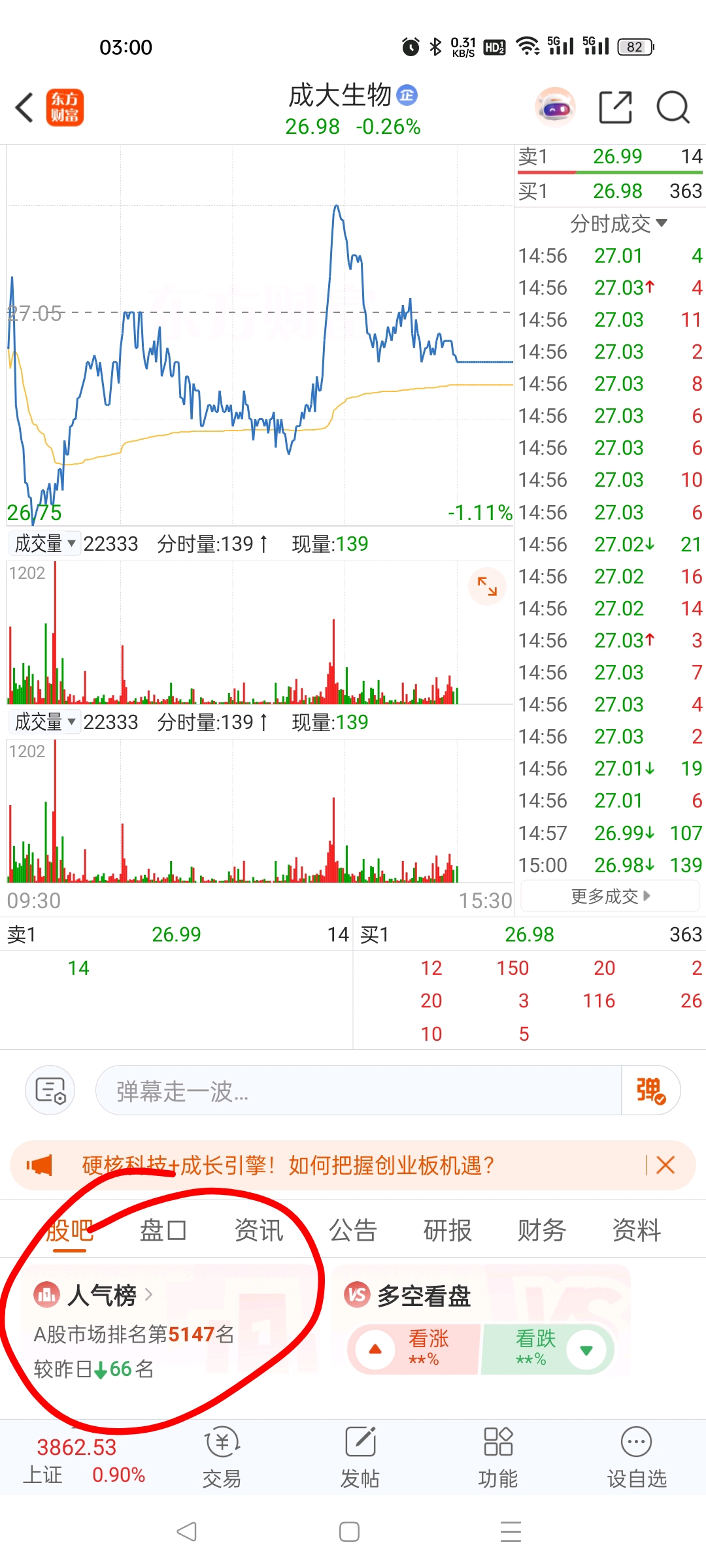Screen dimensions: 706x1568
Task: Share this stock page
Action: click(x=615, y=108)
